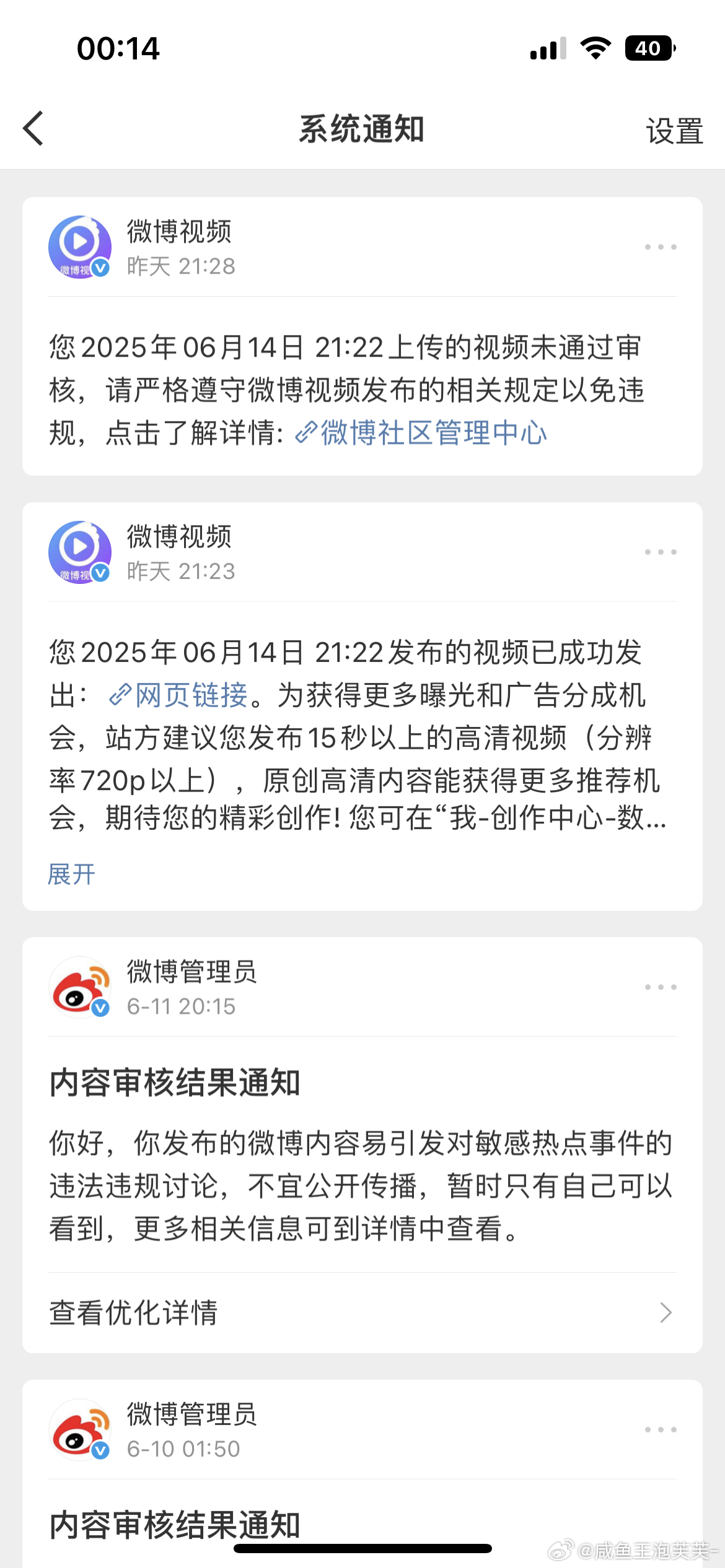Open more options for the 昨天 21:28 notification
This screenshot has height=1568, width=725.
(x=661, y=247)
